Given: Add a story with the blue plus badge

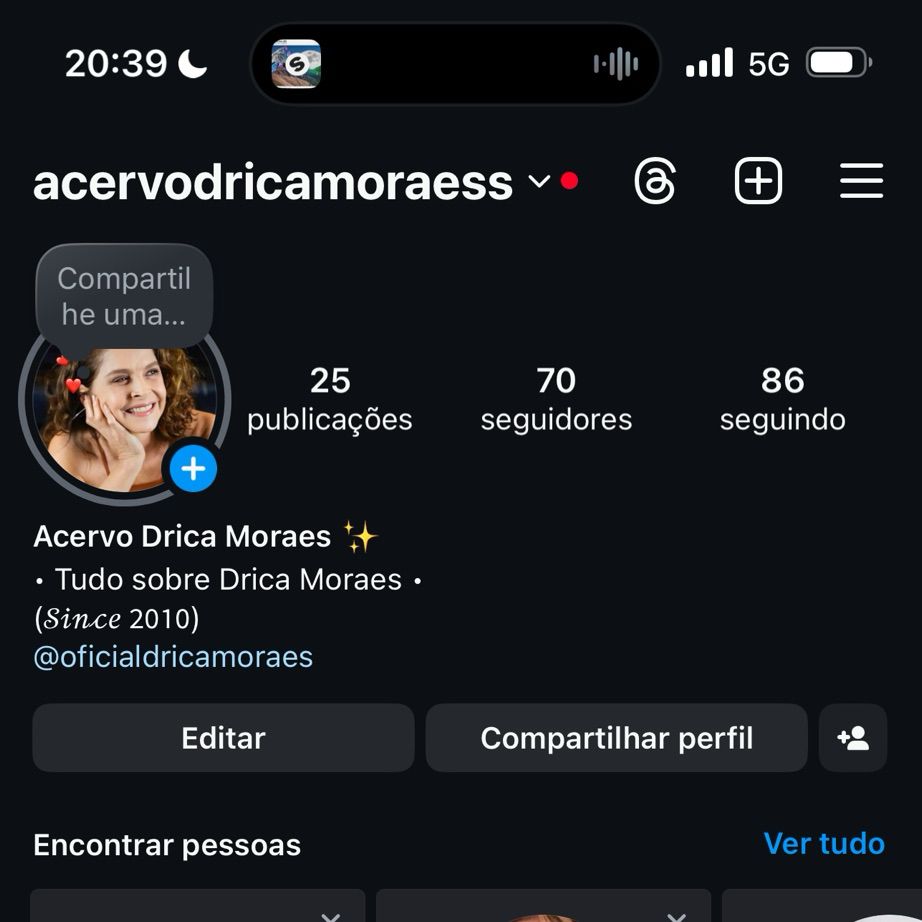Looking at the screenshot, I should coord(193,468).
